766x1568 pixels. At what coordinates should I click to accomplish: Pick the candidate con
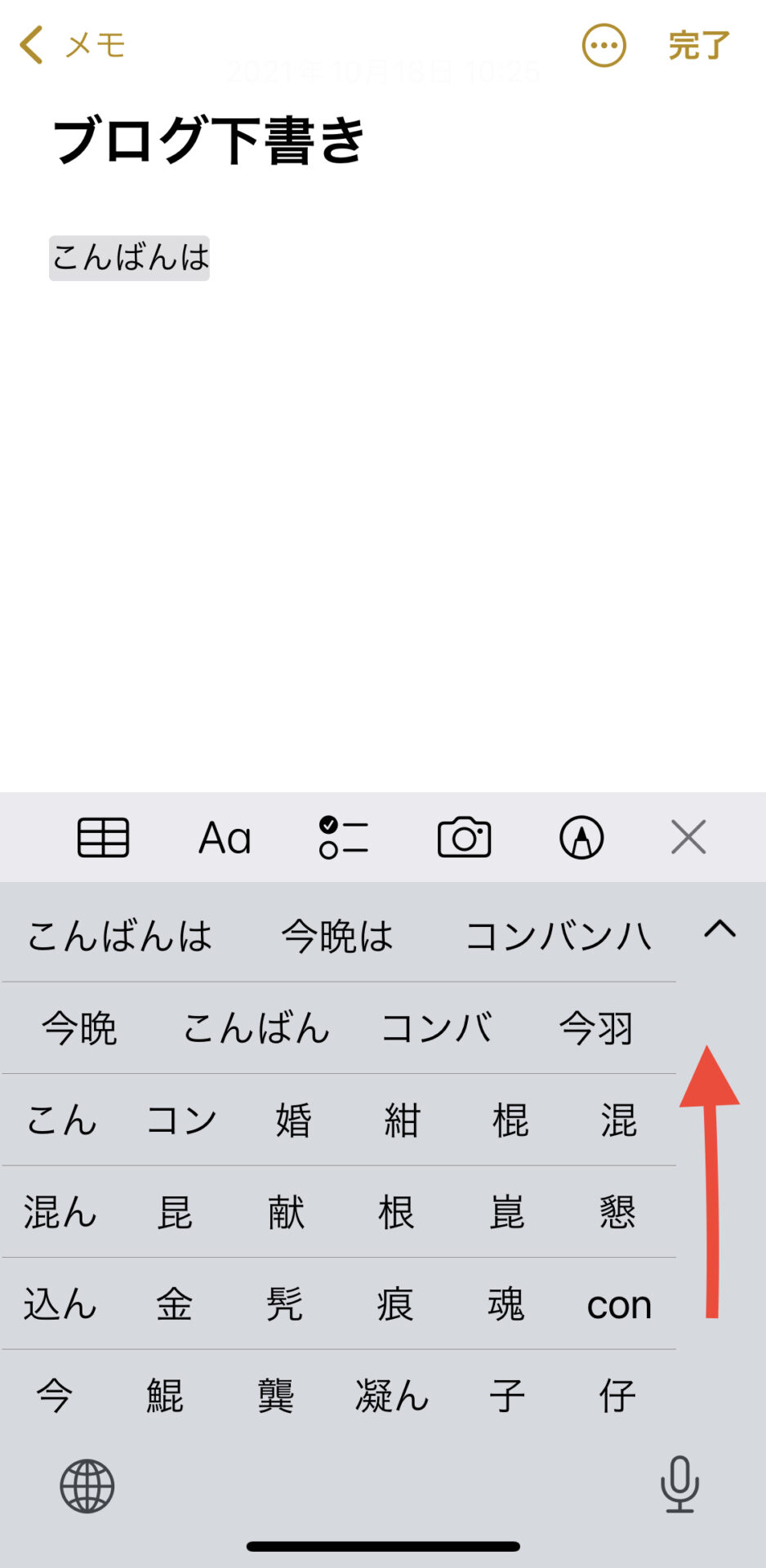tap(618, 1304)
